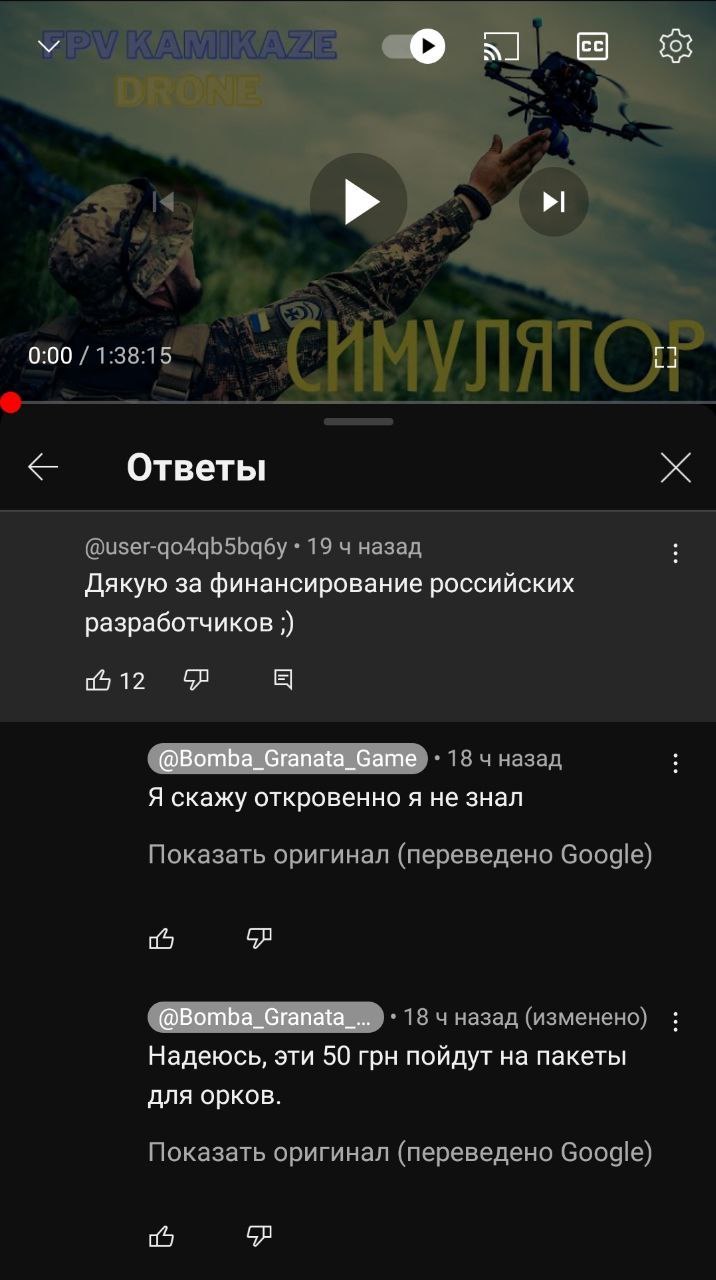Image resolution: width=716 pixels, height=1280 pixels.
Task: Skip to the next video
Action: tap(553, 202)
